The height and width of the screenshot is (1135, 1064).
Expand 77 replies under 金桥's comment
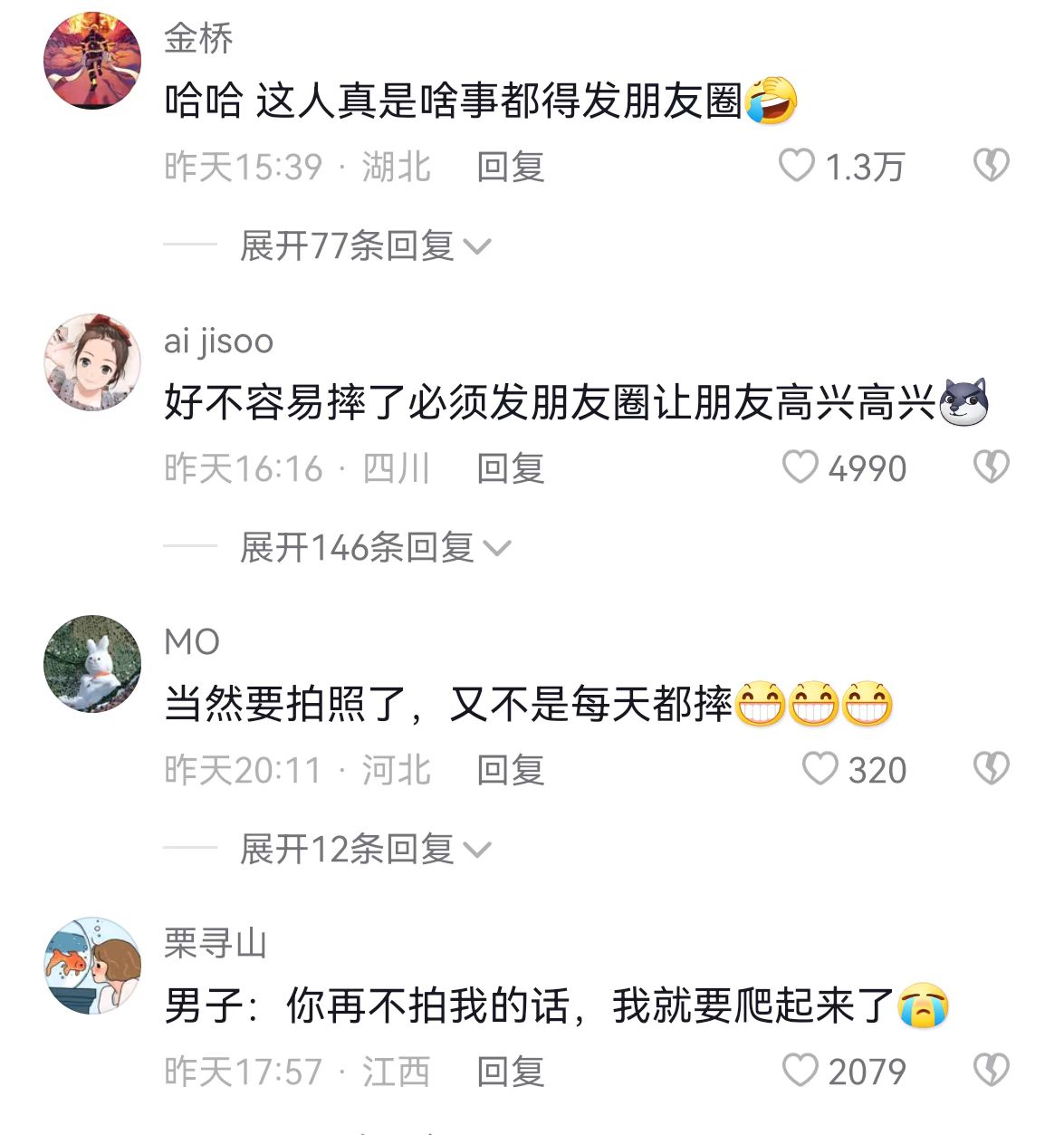pyautogui.click(x=365, y=245)
